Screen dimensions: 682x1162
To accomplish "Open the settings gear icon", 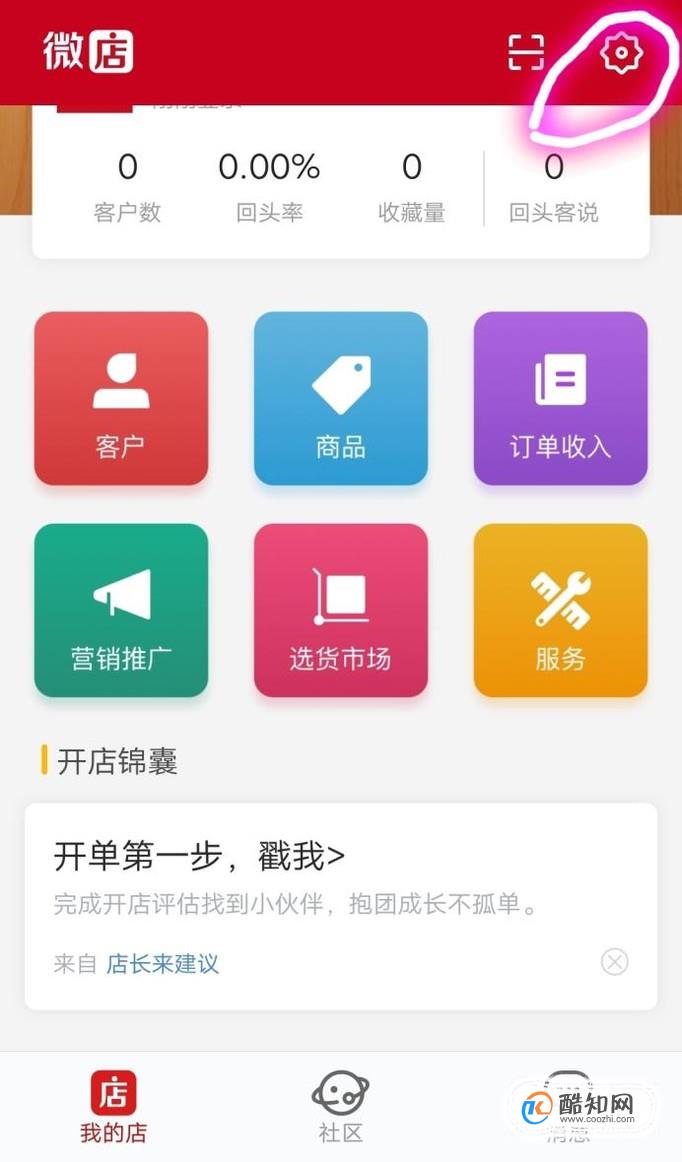I will [620, 52].
